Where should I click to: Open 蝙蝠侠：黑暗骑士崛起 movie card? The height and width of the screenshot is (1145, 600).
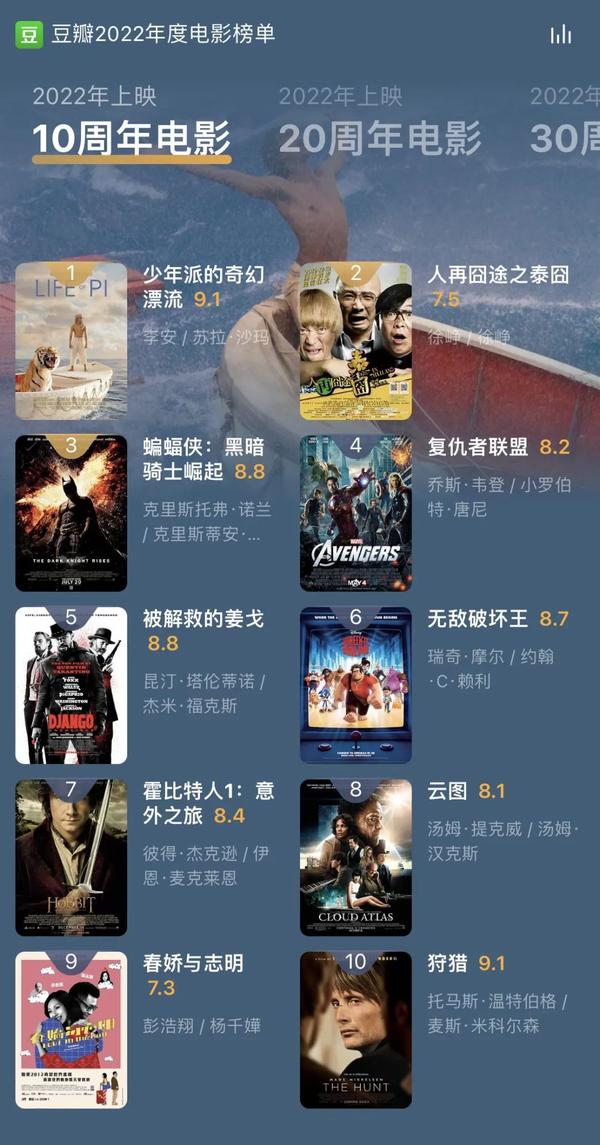coord(147,513)
